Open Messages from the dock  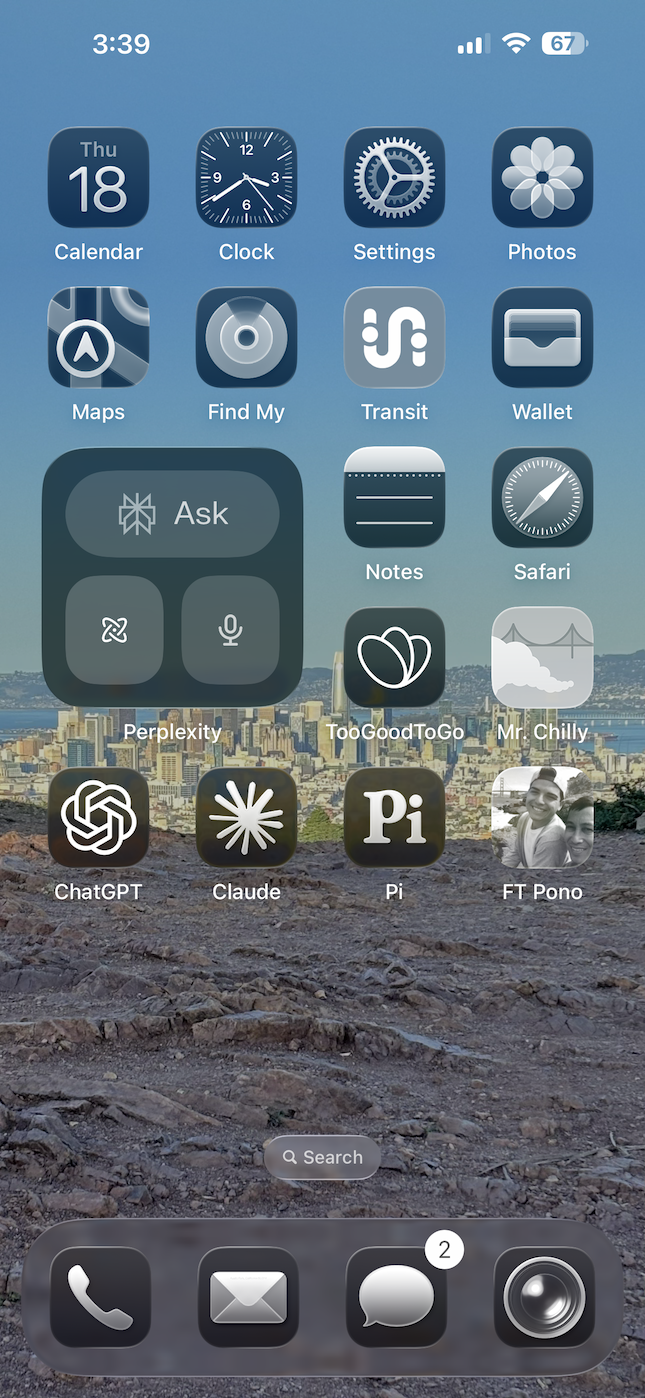(396, 1297)
